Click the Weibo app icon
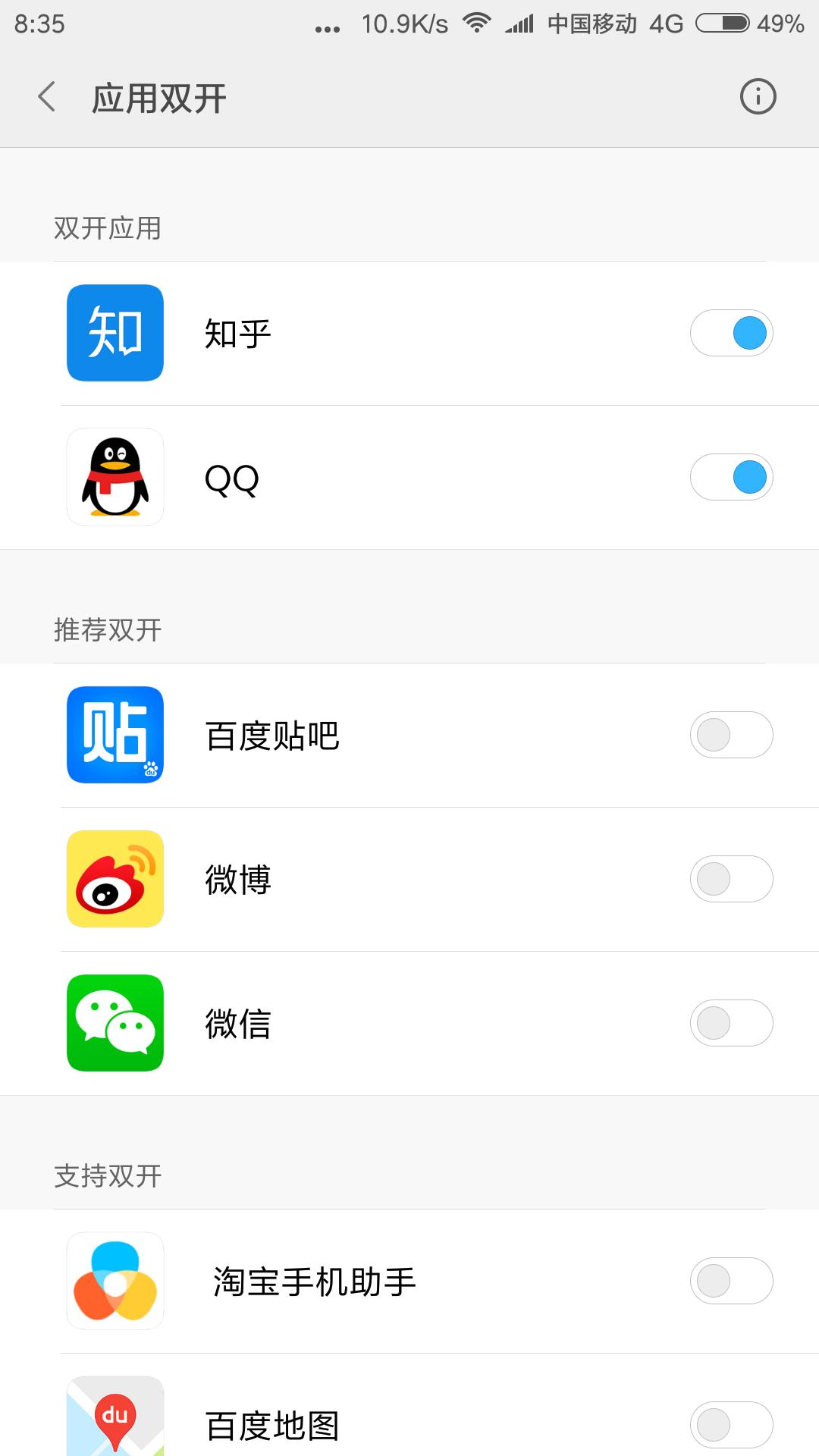Image resolution: width=819 pixels, height=1456 pixels. [115, 879]
